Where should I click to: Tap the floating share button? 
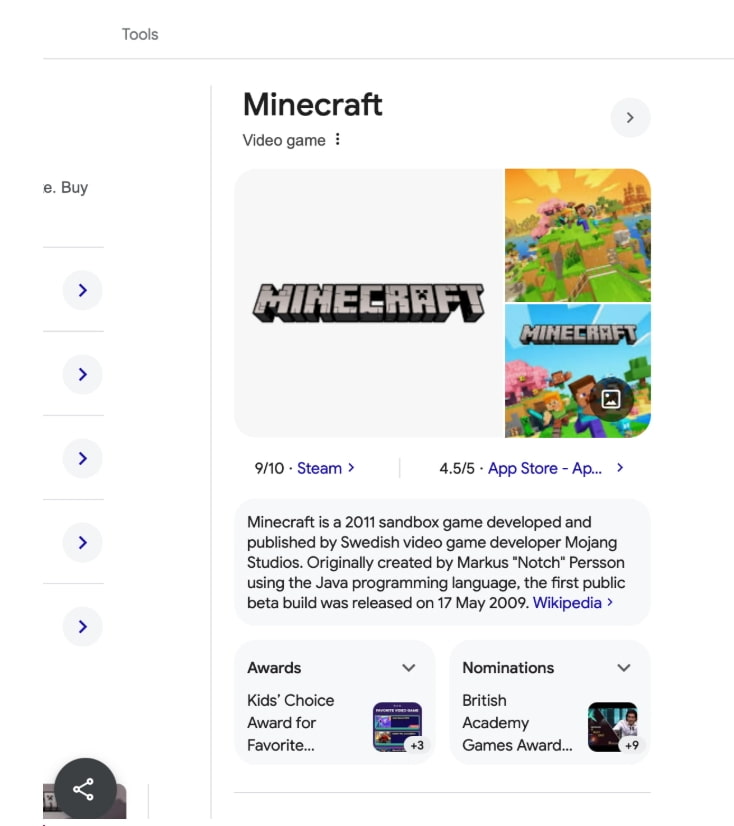pos(85,789)
